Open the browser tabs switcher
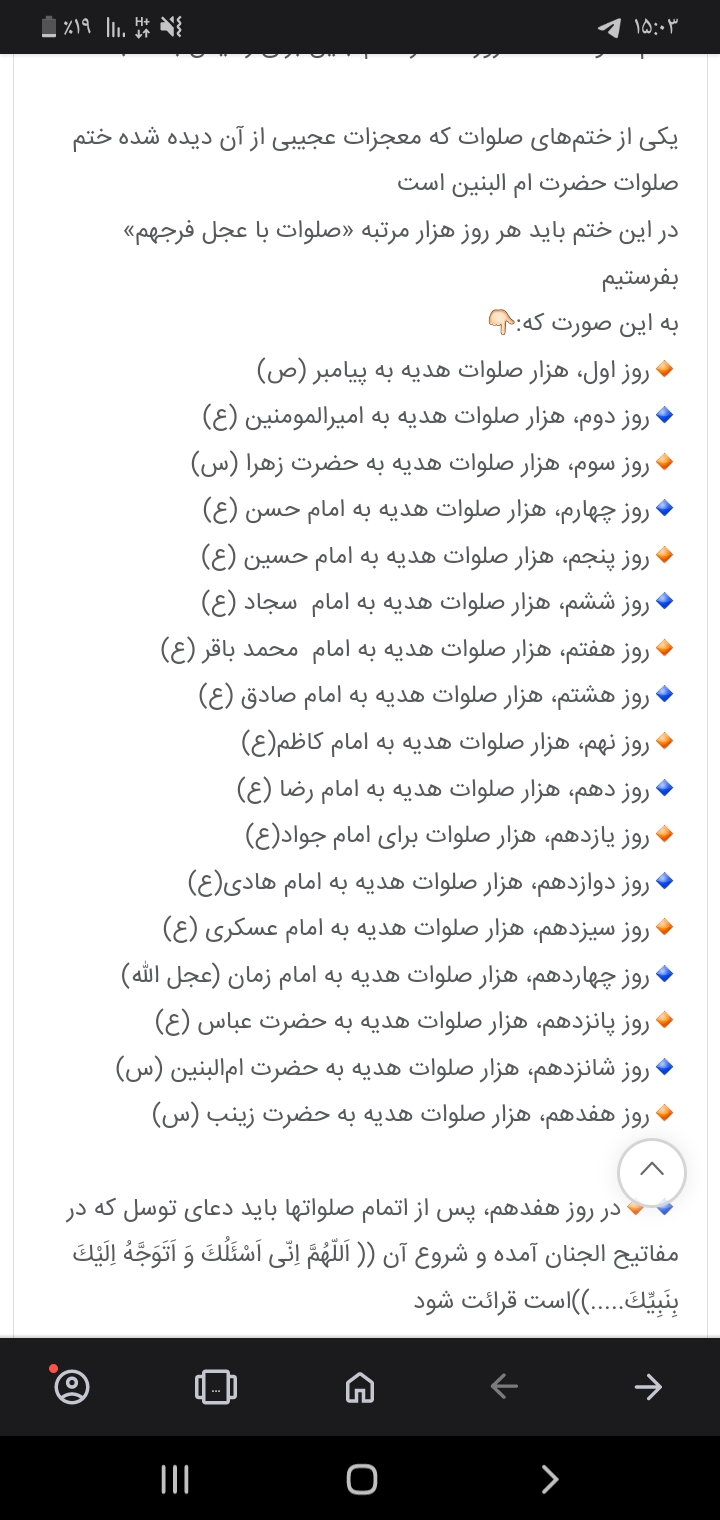Screen dimensions: 720x1520 coord(215,1386)
